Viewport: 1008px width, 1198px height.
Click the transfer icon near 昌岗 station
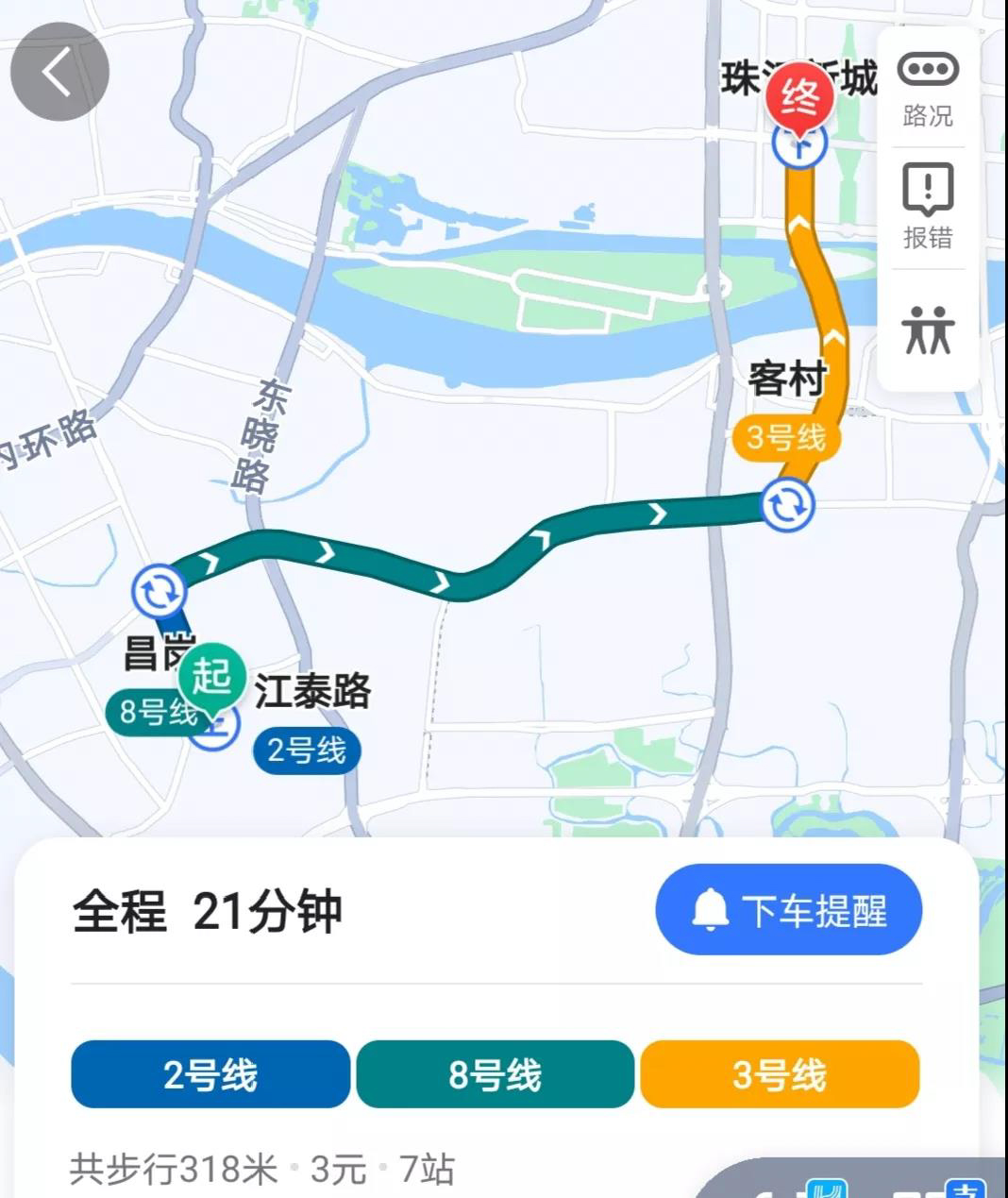coord(160,590)
